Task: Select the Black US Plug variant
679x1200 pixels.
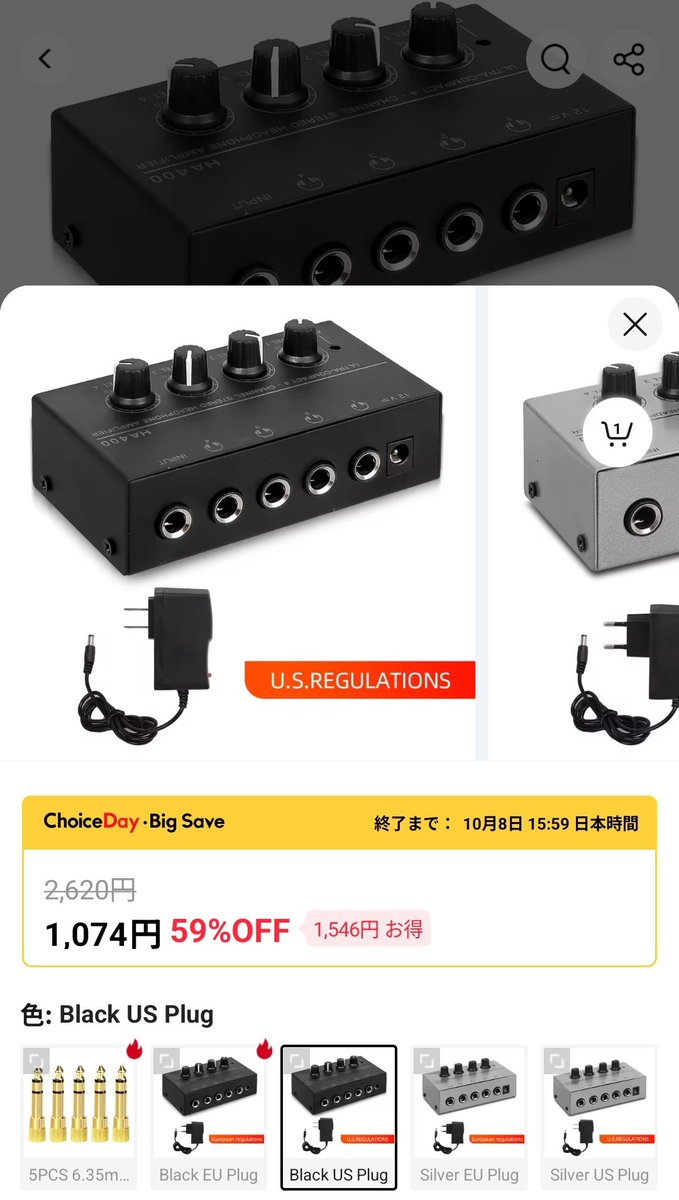Action: (x=338, y=1117)
